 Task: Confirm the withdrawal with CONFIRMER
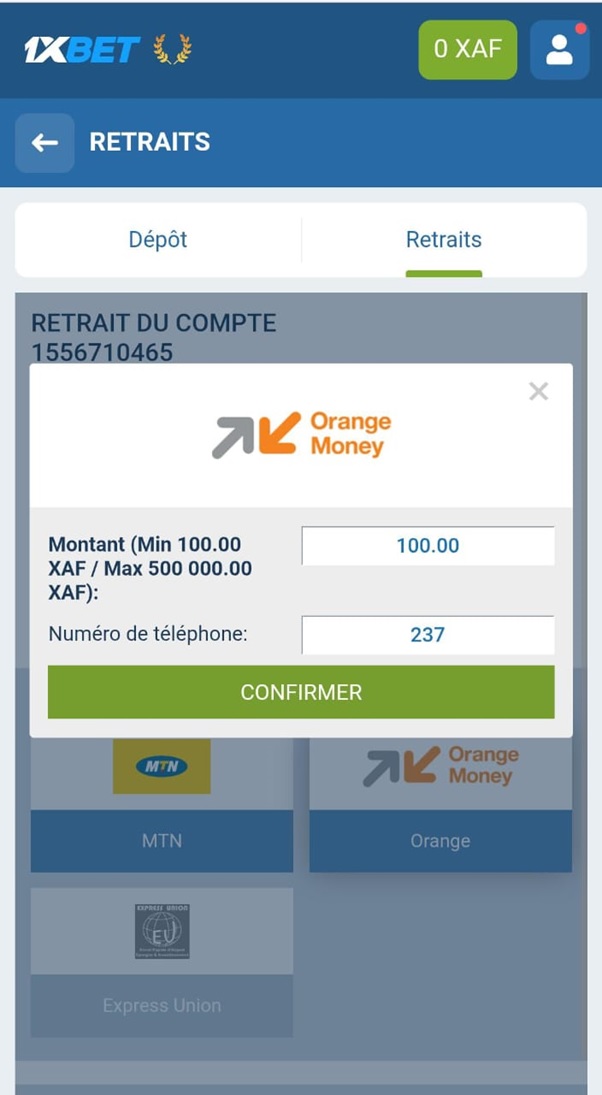click(301, 692)
